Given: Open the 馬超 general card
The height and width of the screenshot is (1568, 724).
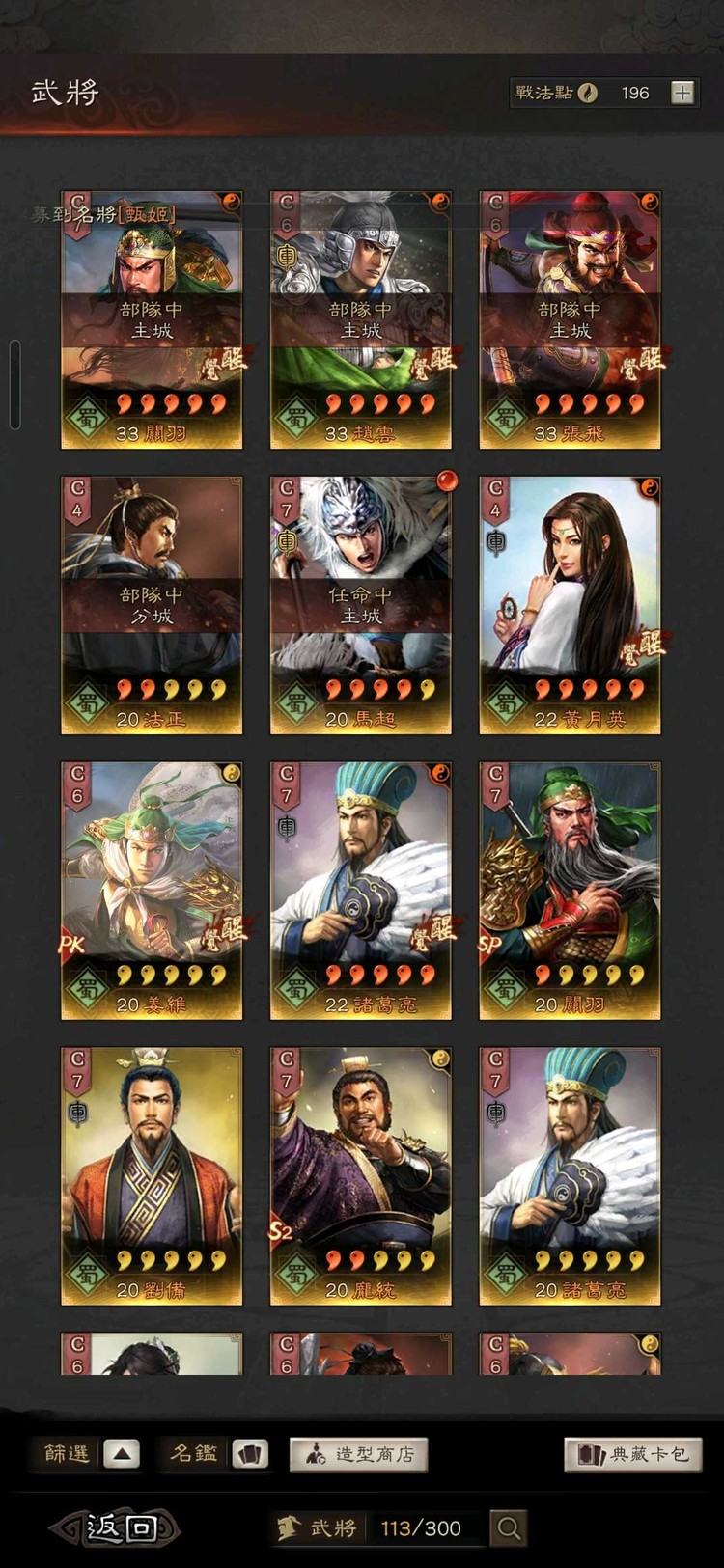Looking at the screenshot, I should pos(360,605).
